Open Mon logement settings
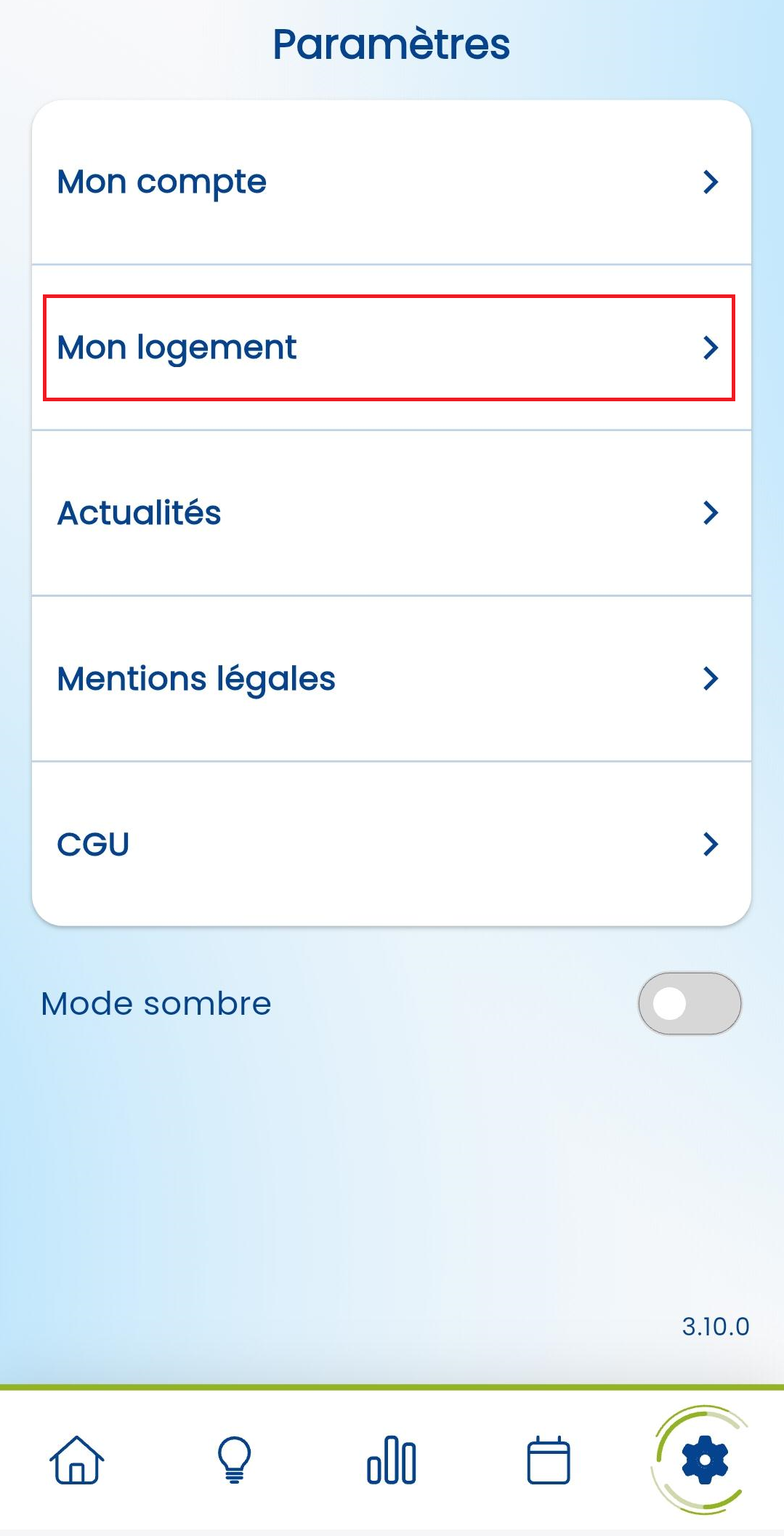 point(391,347)
